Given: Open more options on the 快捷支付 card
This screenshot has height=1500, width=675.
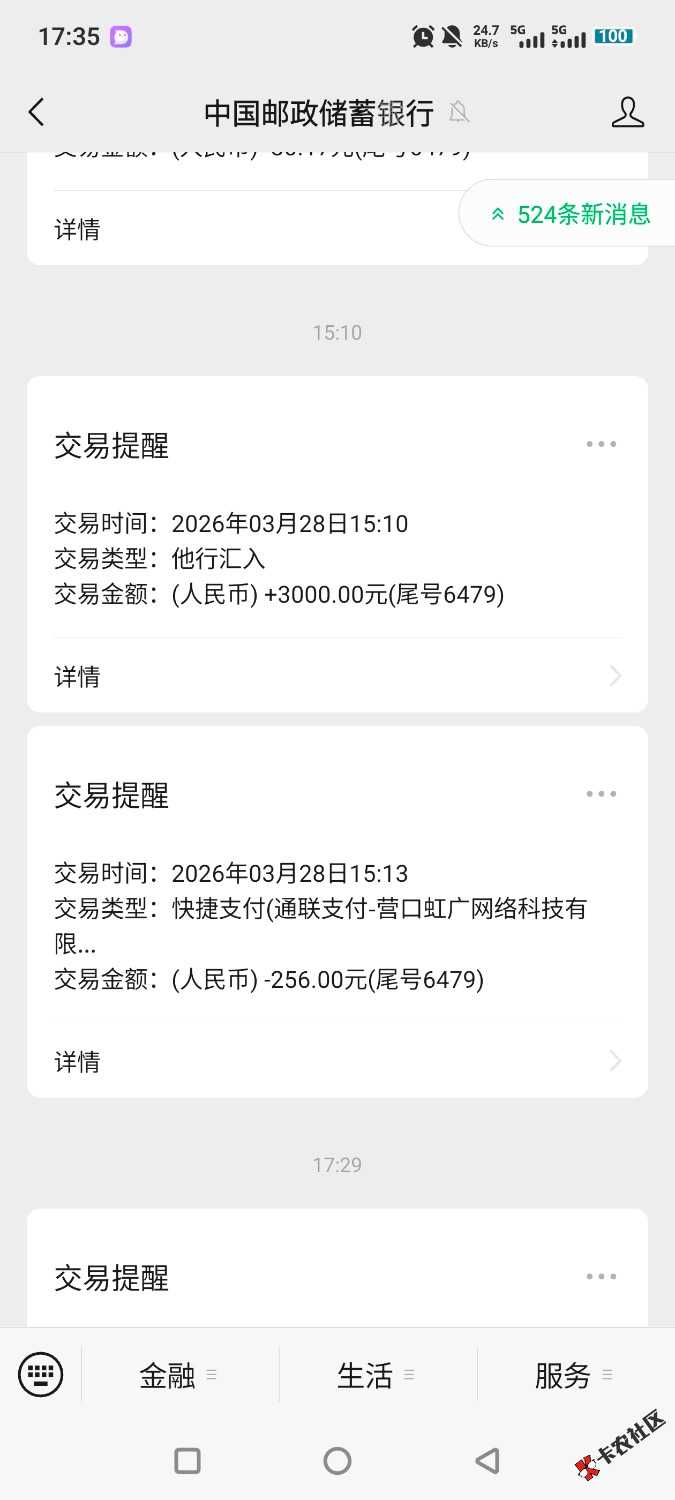Looking at the screenshot, I should tap(601, 794).
